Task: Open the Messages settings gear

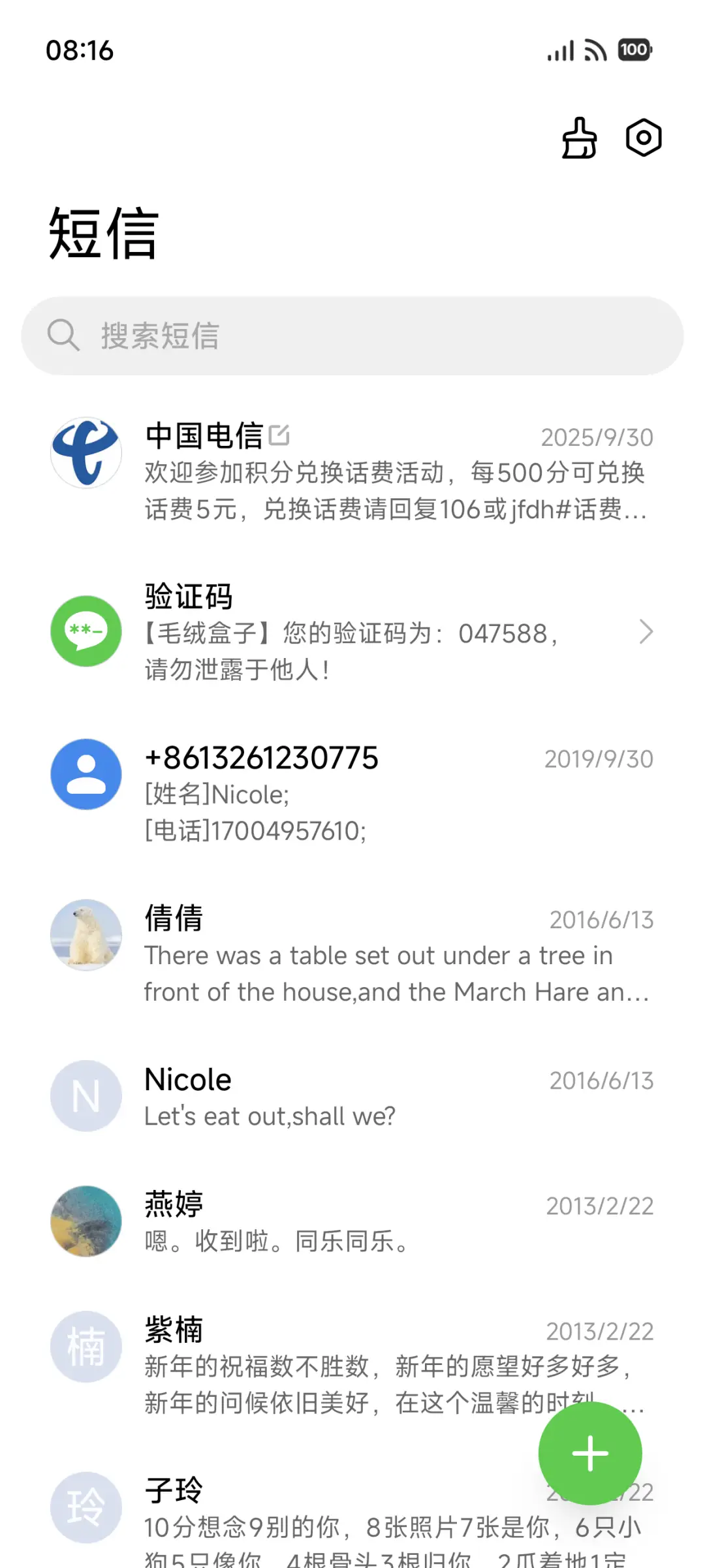Action: click(643, 138)
